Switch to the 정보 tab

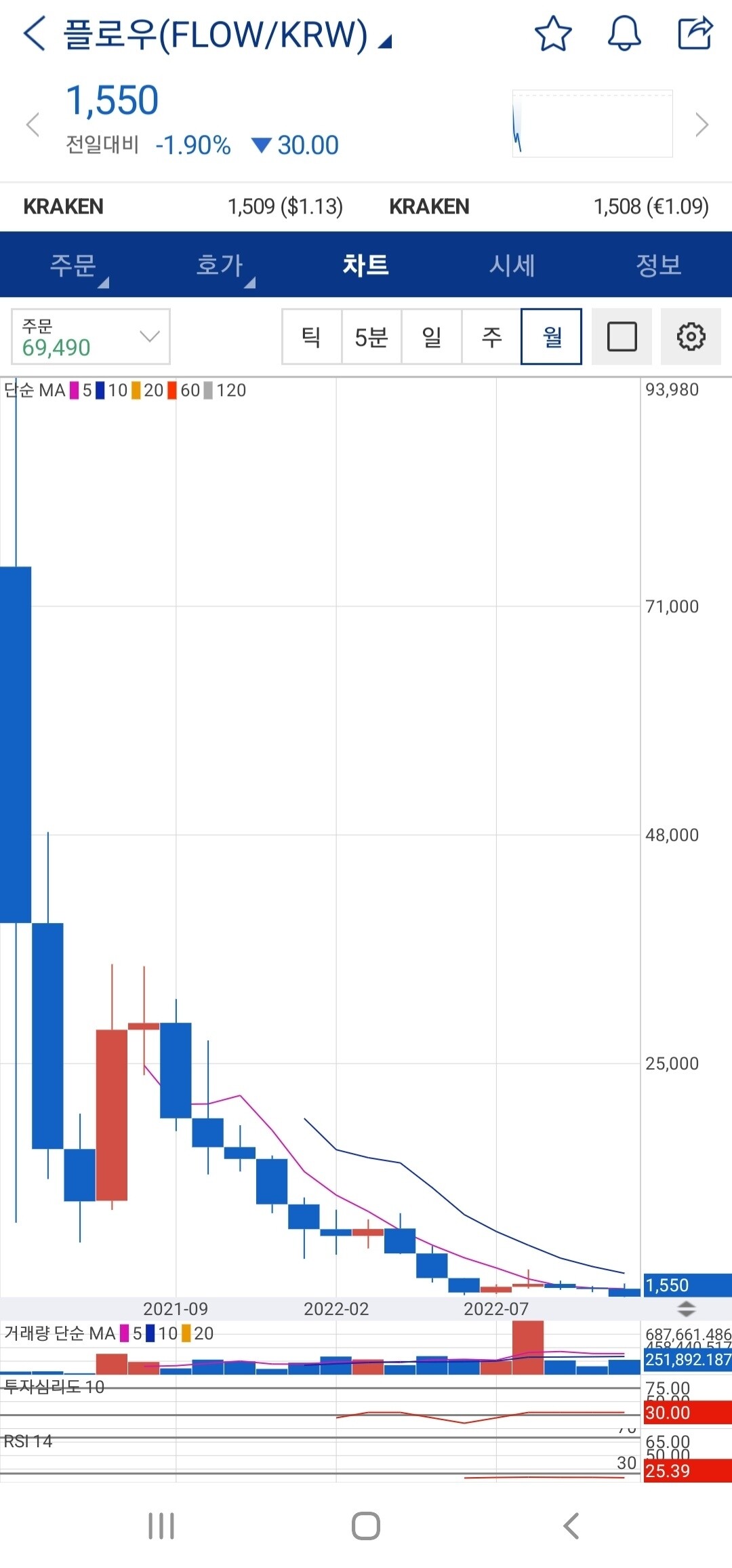(659, 265)
